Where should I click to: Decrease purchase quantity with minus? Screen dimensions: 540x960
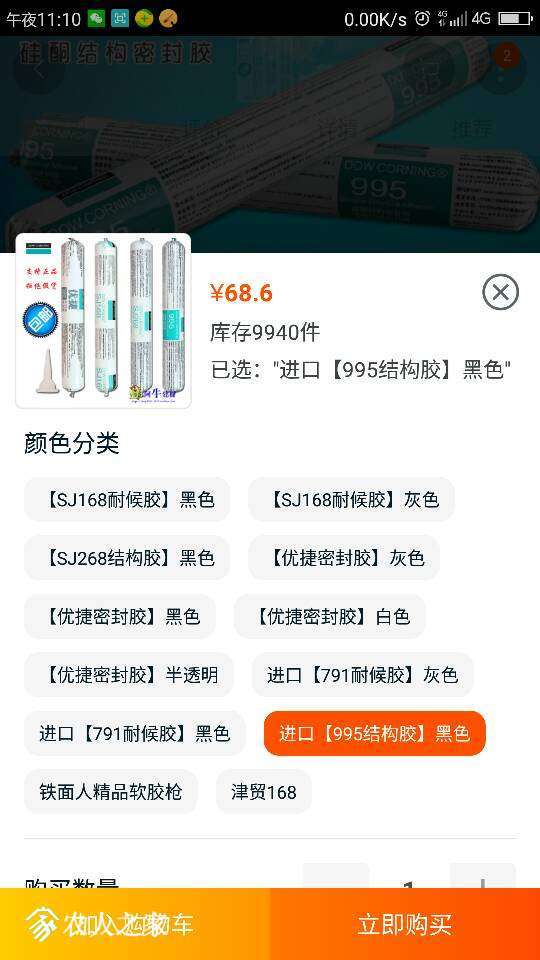[336, 877]
